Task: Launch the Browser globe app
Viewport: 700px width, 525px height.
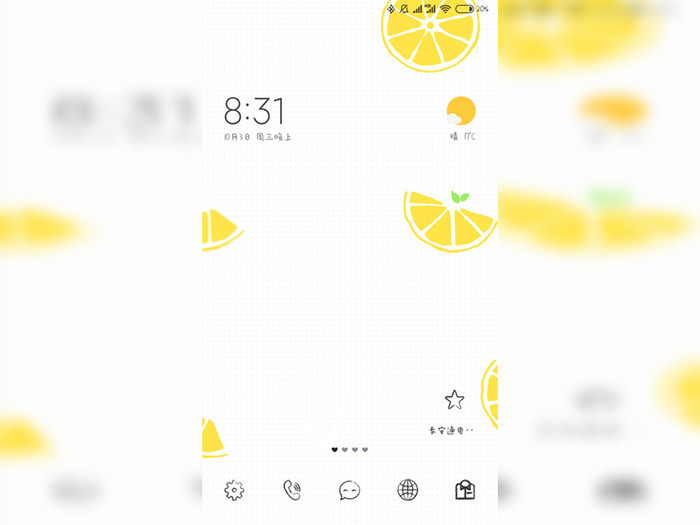Action: point(407,490)
